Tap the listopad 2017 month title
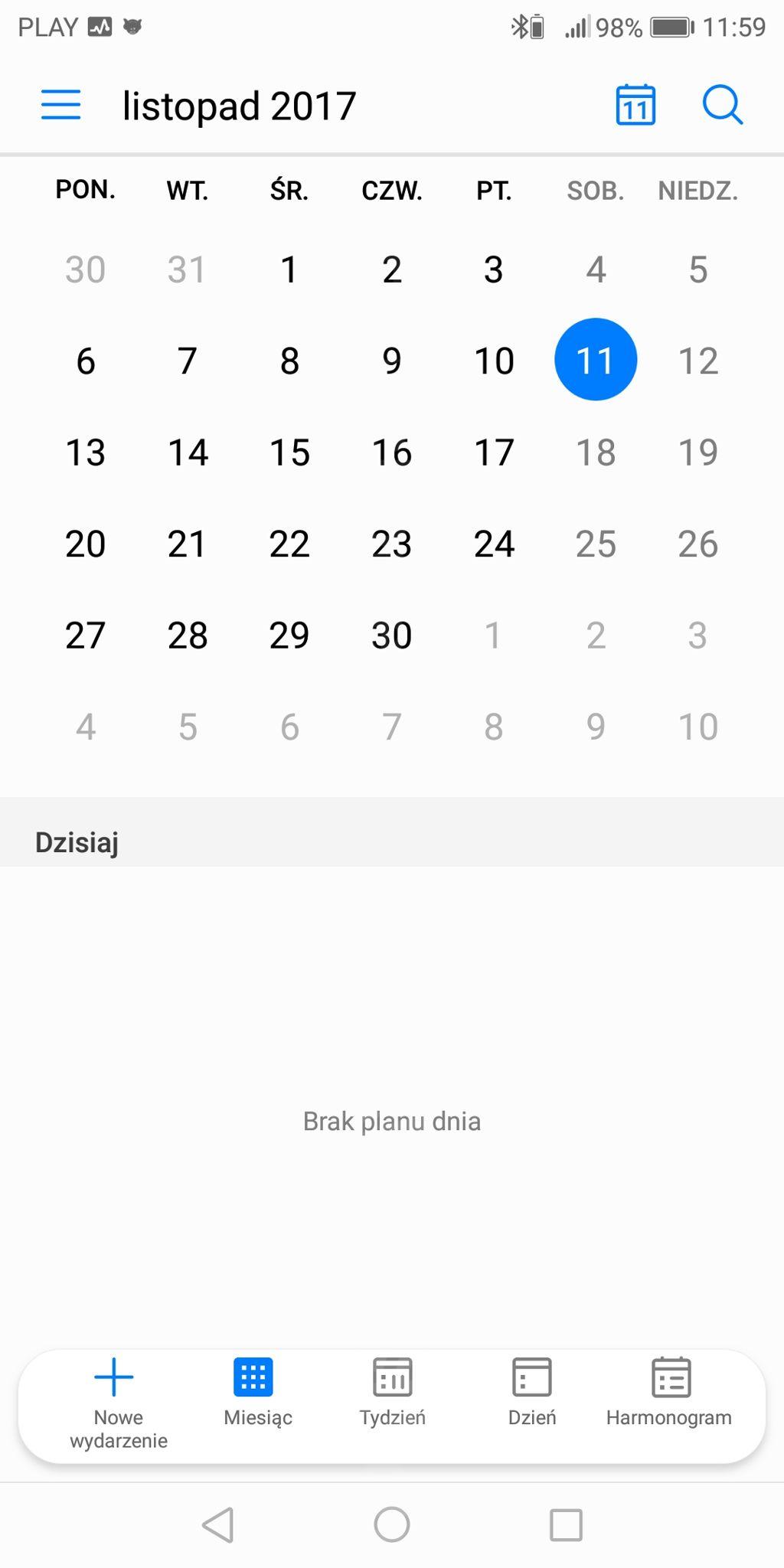 [239, 106]
